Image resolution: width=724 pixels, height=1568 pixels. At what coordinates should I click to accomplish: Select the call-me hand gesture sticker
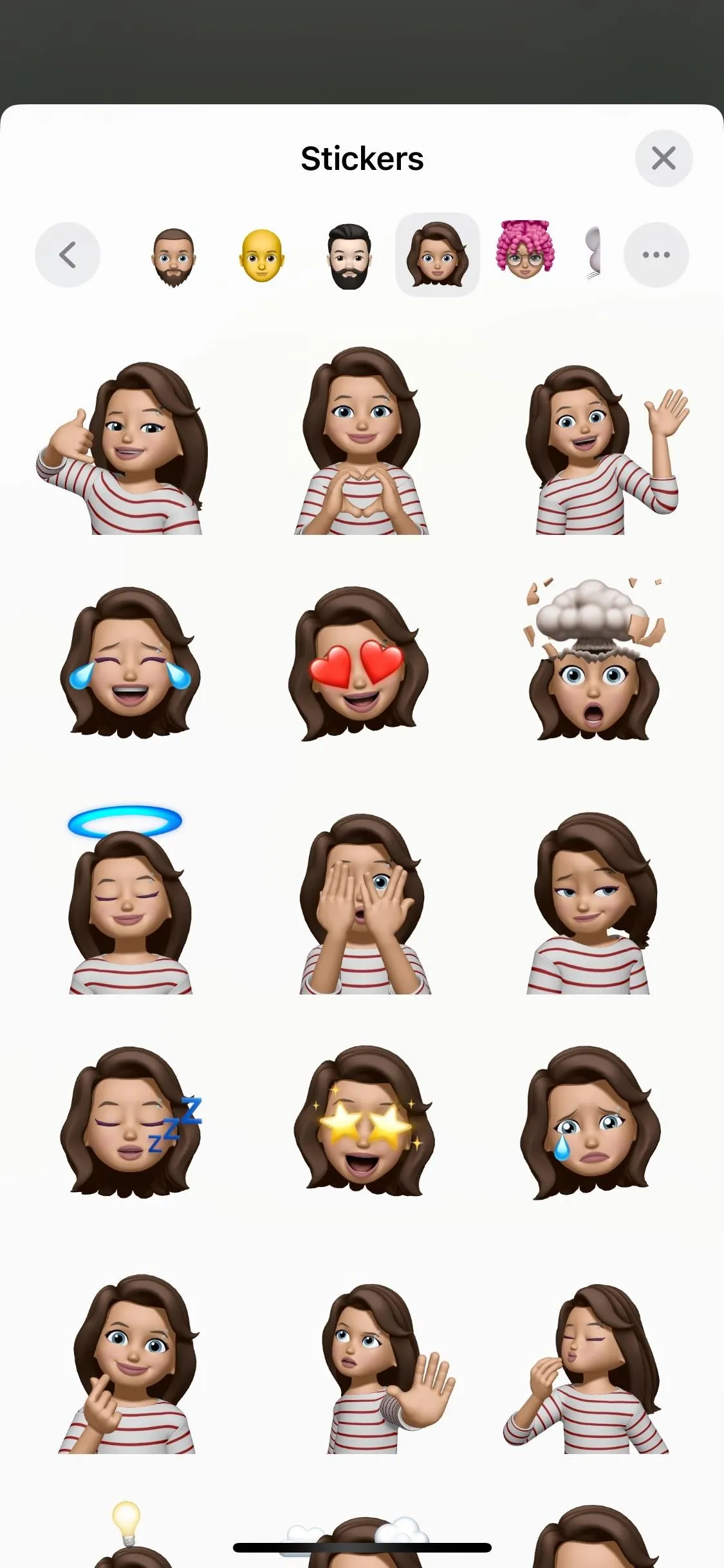[x=122, y=449]
